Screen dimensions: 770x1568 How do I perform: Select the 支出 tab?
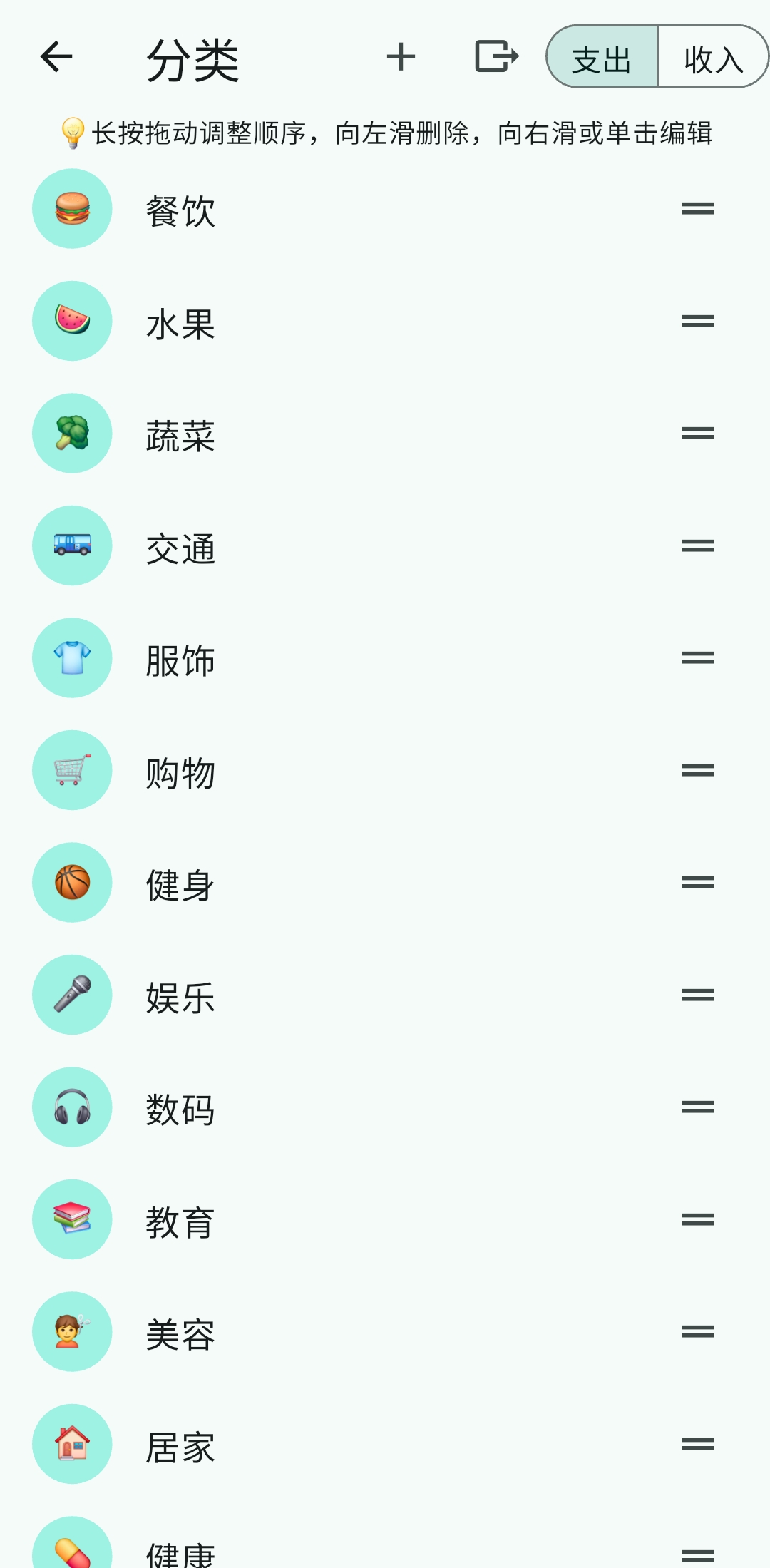[601, 58]
